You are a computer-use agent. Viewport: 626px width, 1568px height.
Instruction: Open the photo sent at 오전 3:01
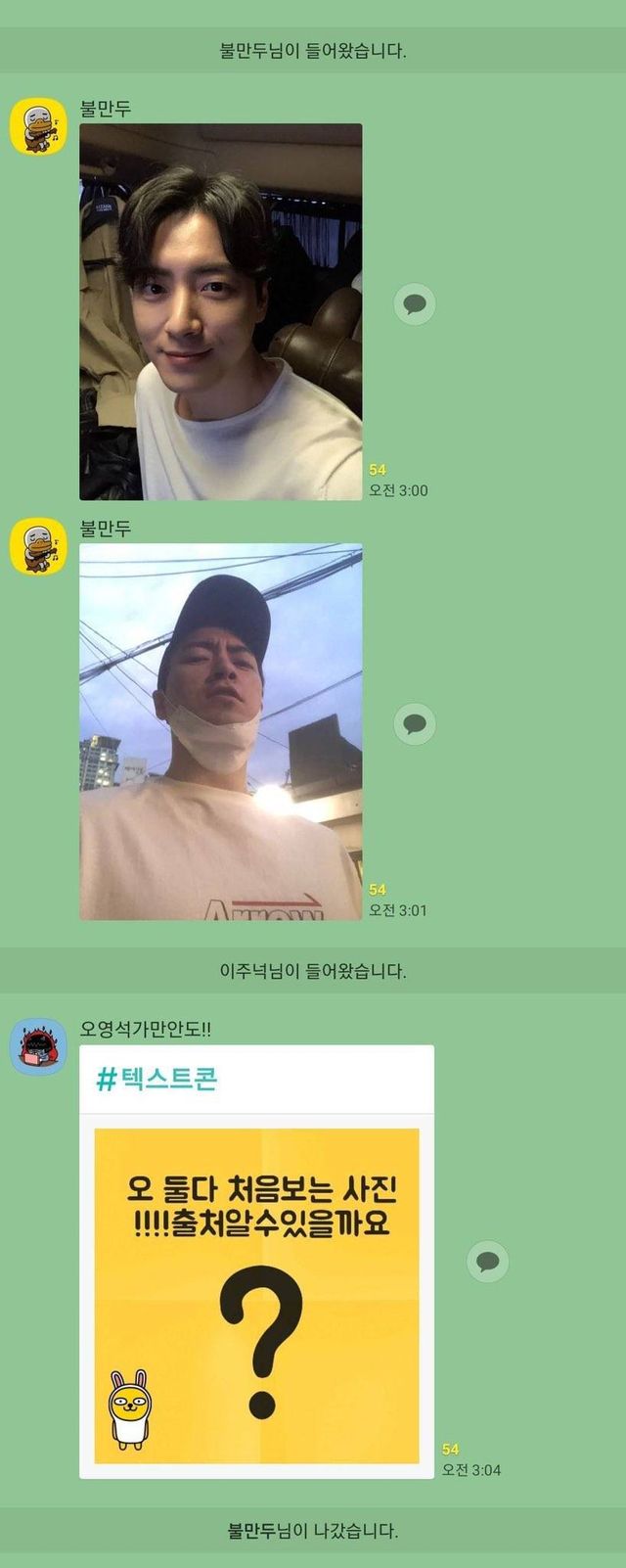coord(220,731)
